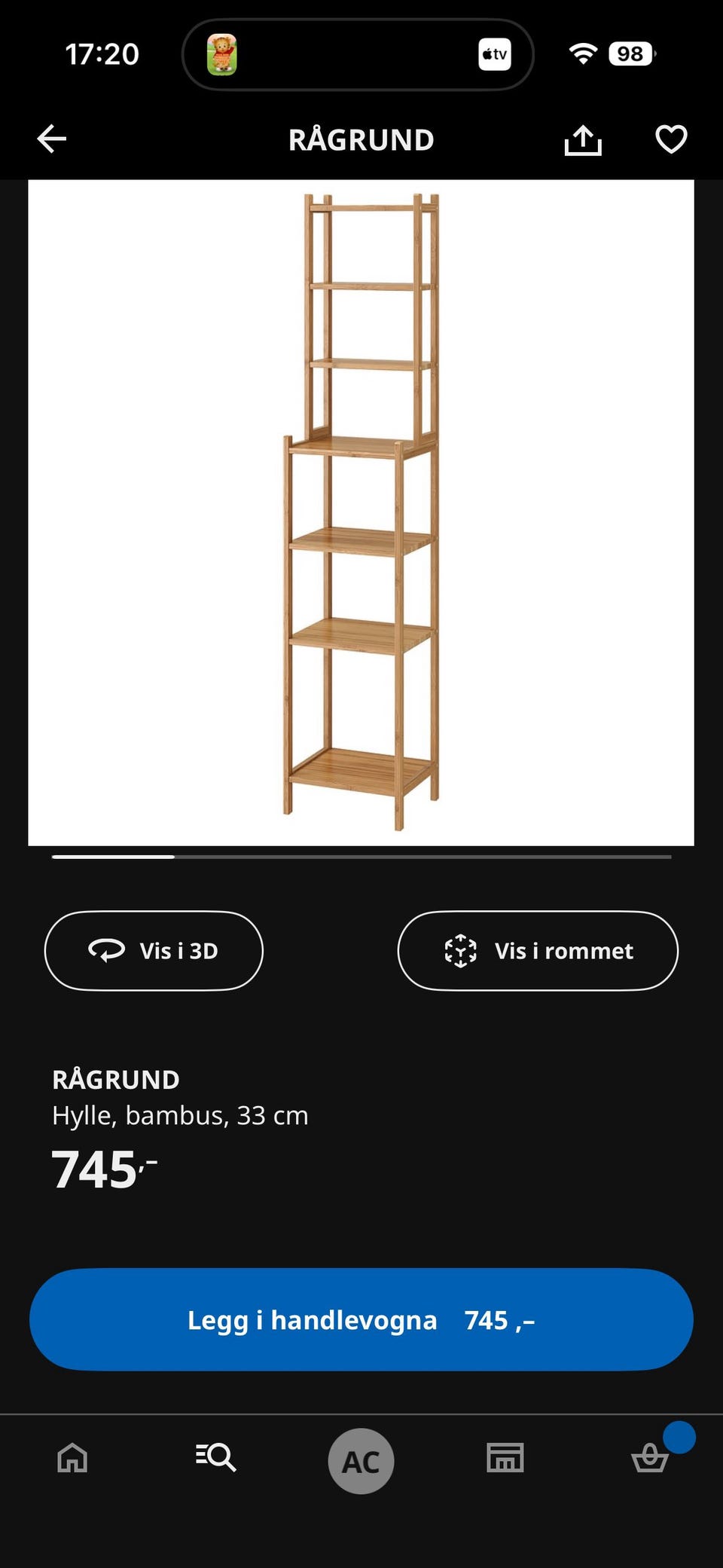Activate Vis i 3D view
This screenshot has width=723, height=1568.
(154, 950)
